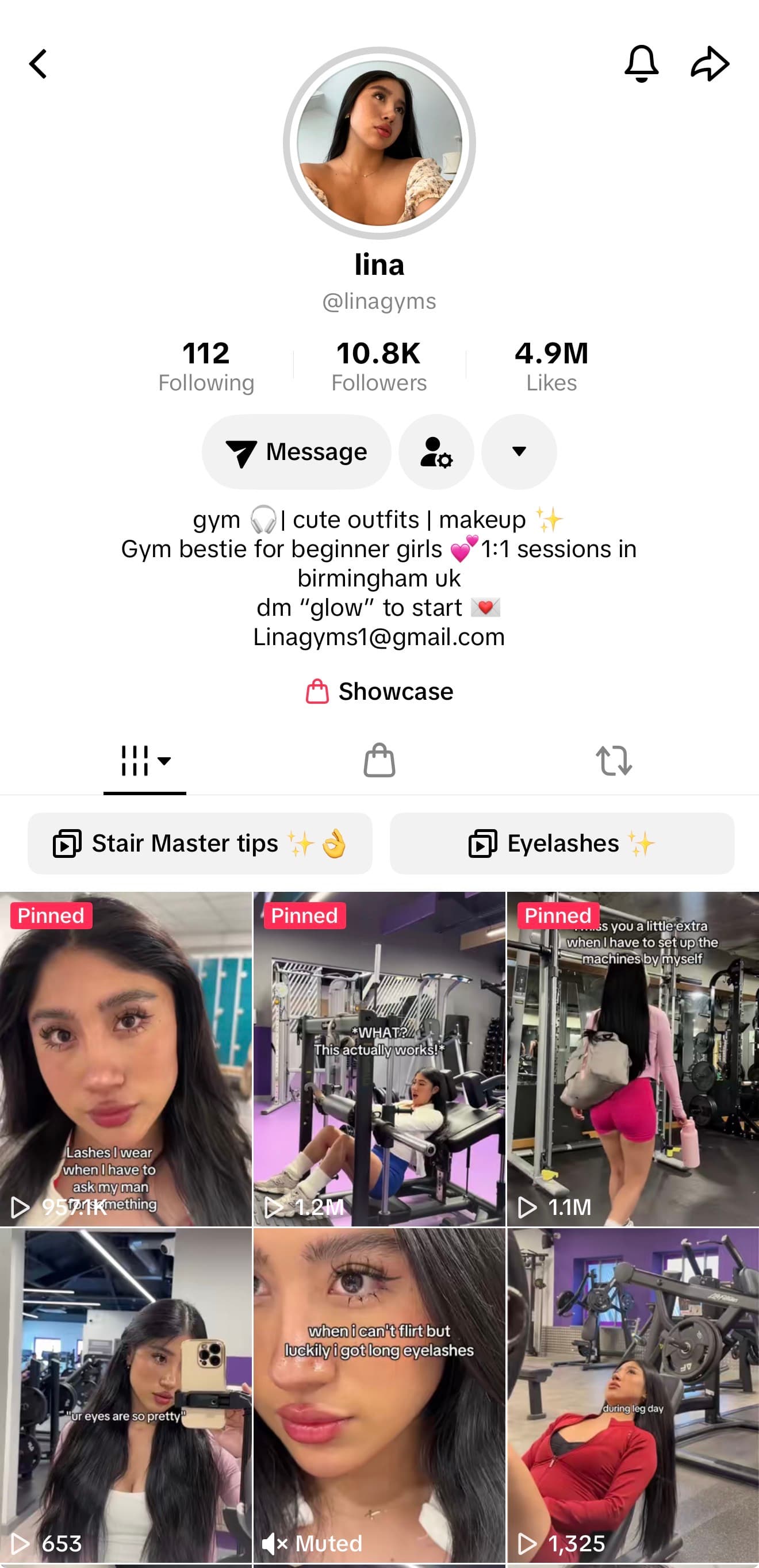Image resolution: width=759 pixels, height=1568 pixels.
Task: Go back using the top arrow
Action: pos(39,64)
